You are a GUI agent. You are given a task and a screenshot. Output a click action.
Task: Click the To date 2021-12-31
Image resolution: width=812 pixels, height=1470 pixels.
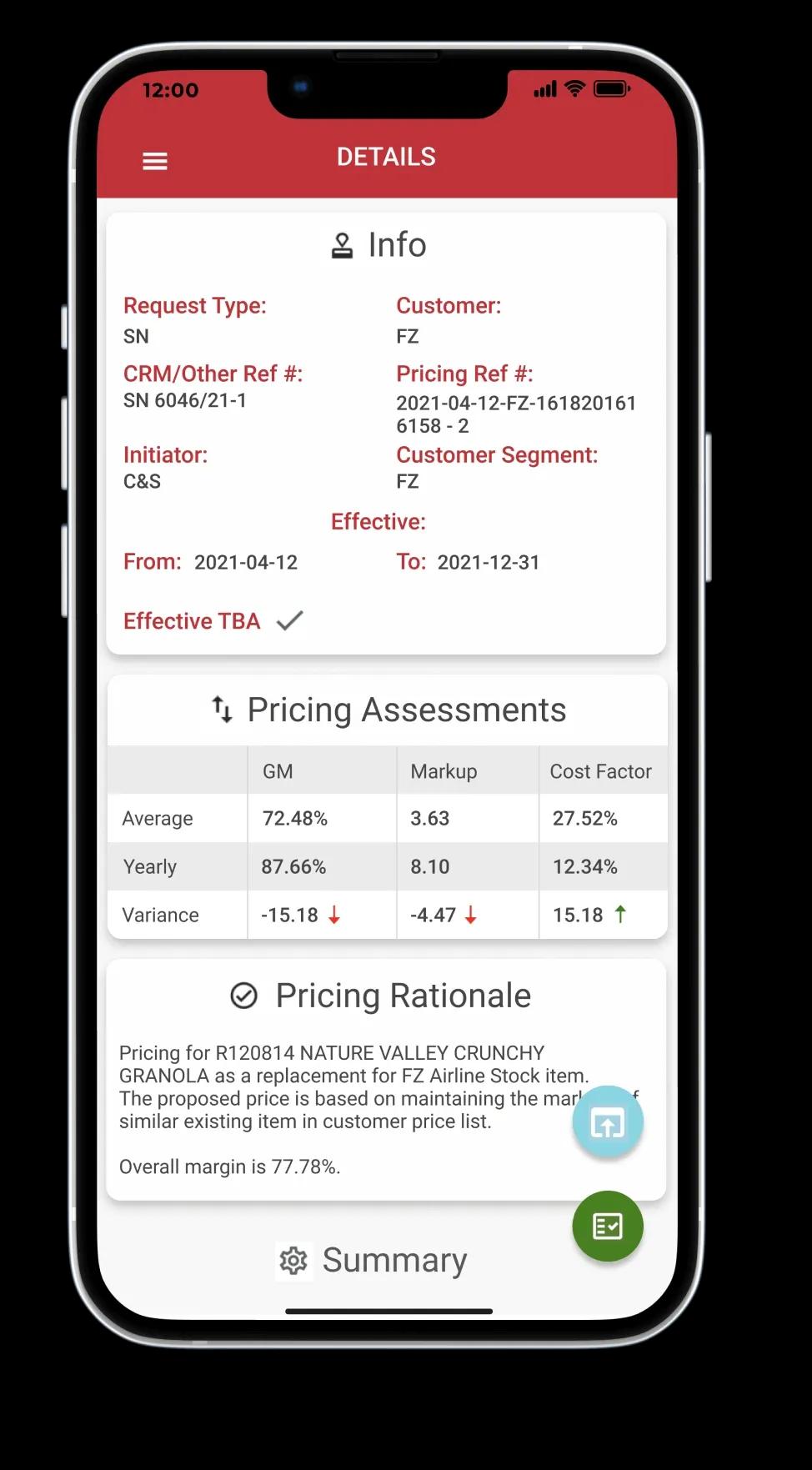pos(489,561)
